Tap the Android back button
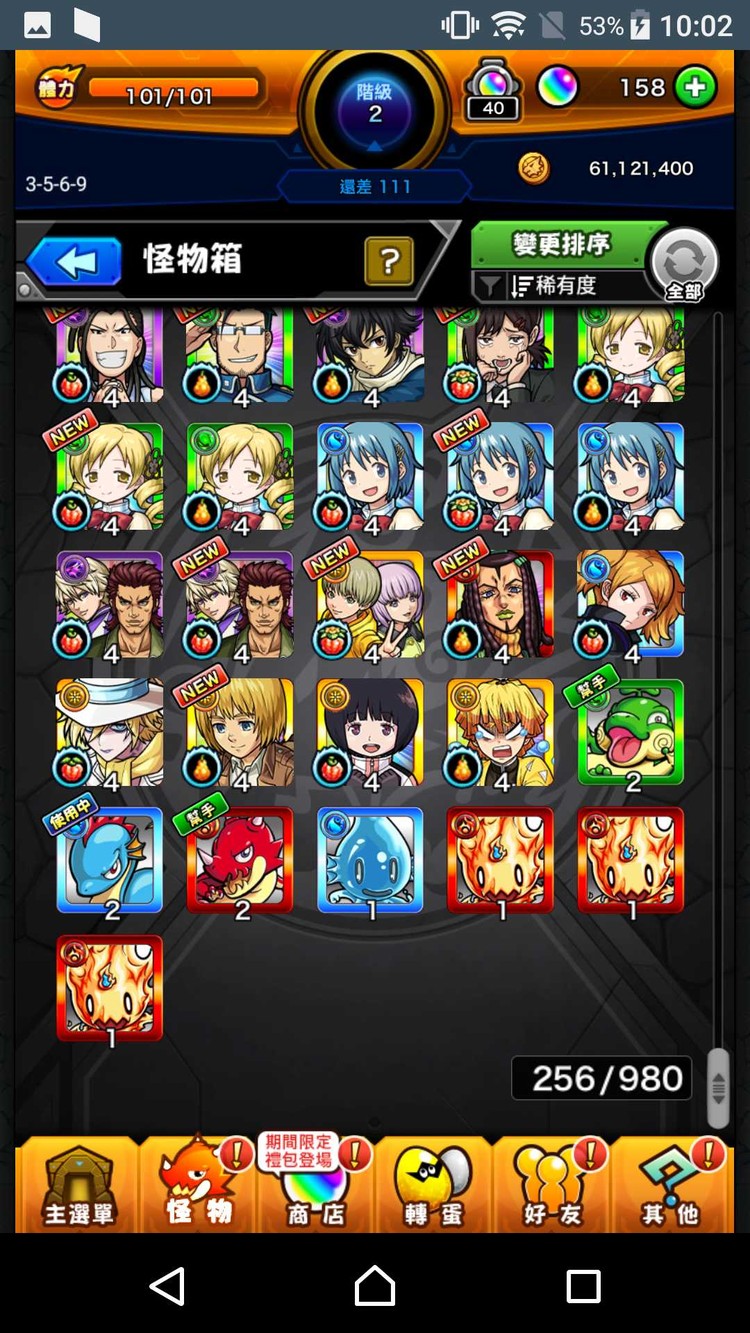This screenshot has height=1333, width=750. pos(167,1286)
